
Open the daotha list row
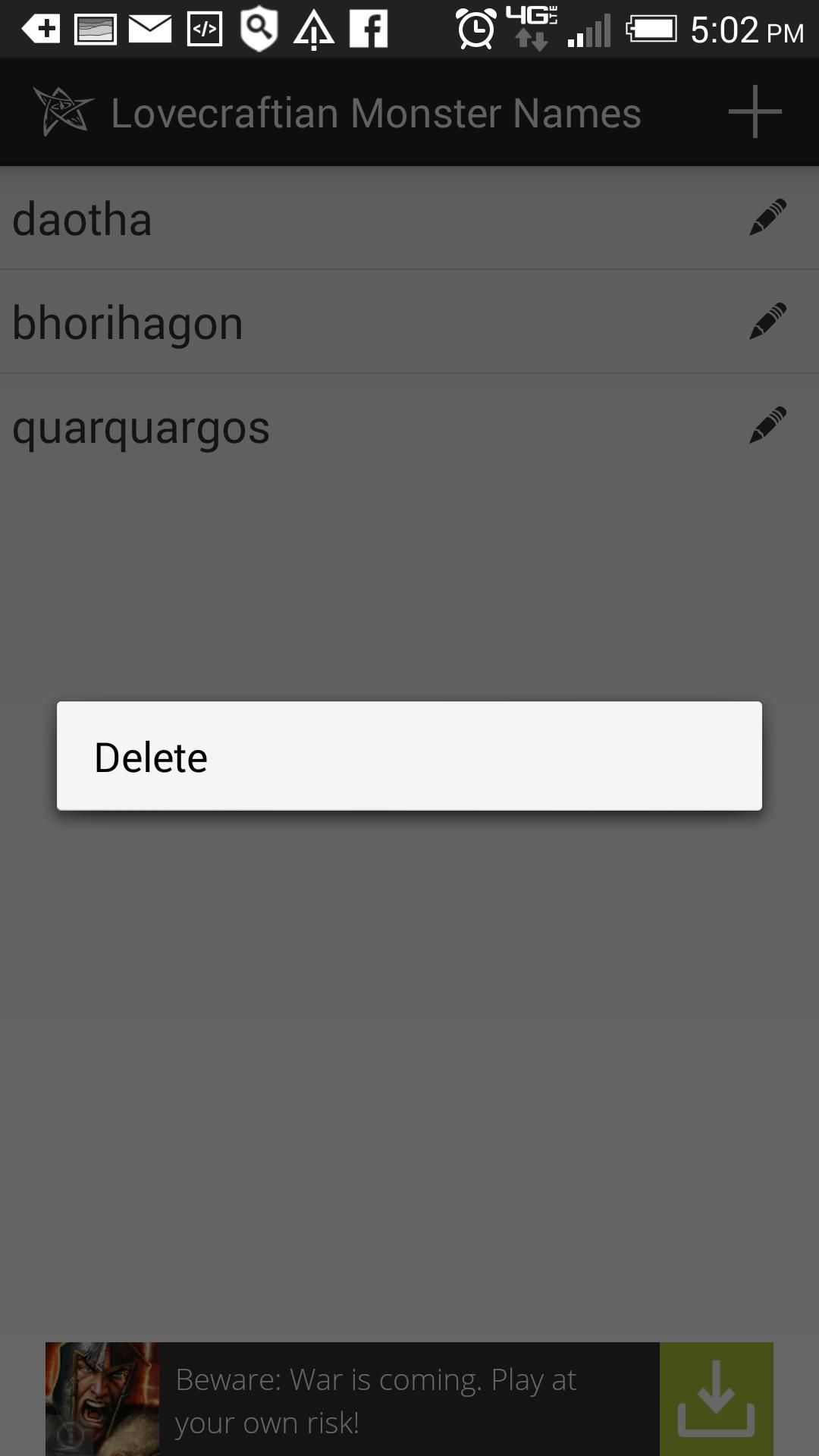click(303, 219)
